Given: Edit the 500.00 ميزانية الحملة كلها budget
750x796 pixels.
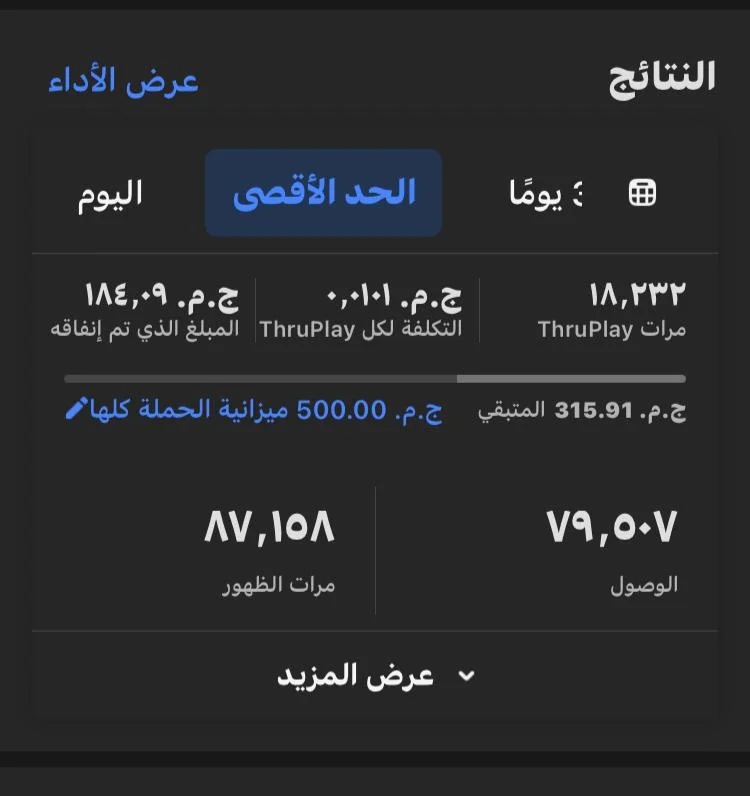Looking at the screenshot, I should (x=254, y=410).
